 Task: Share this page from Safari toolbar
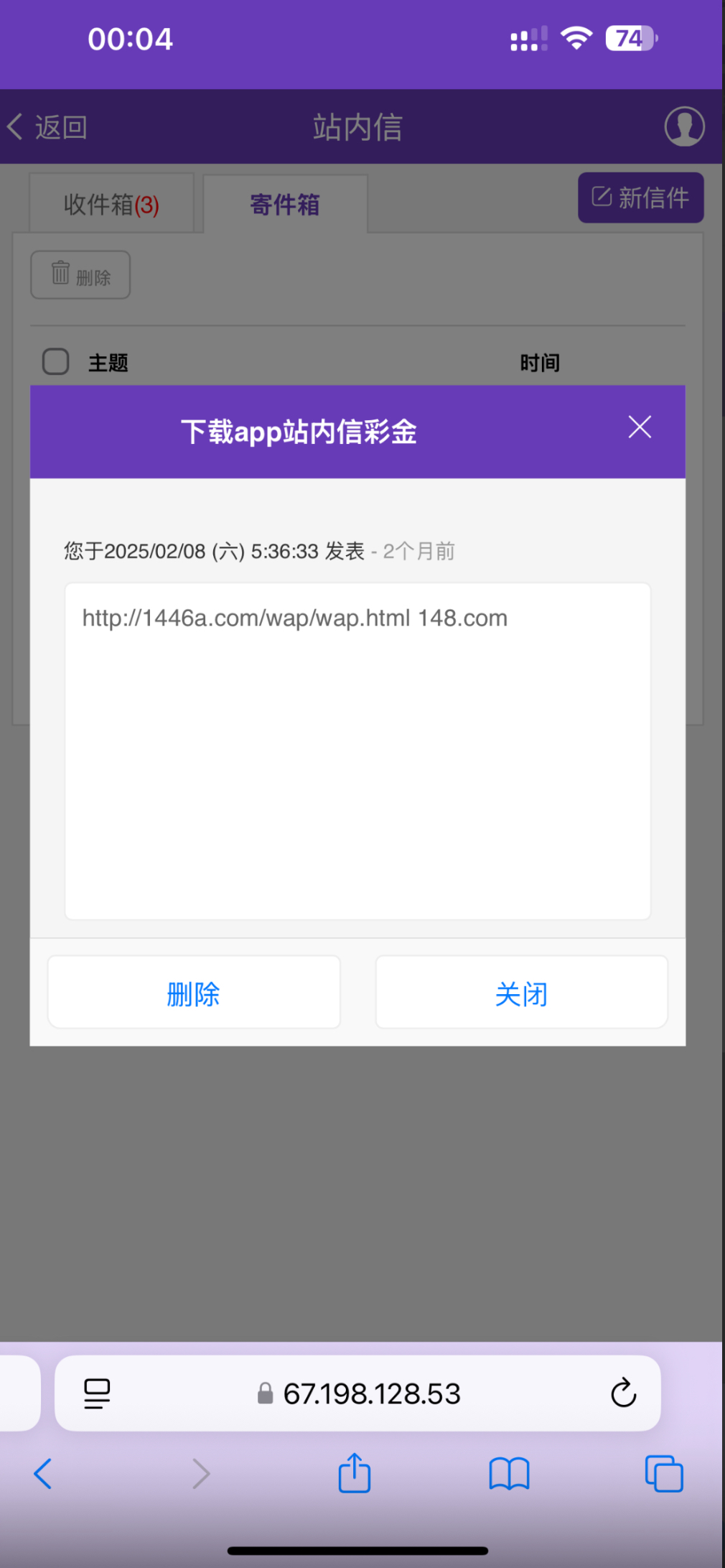[354, 1473]
